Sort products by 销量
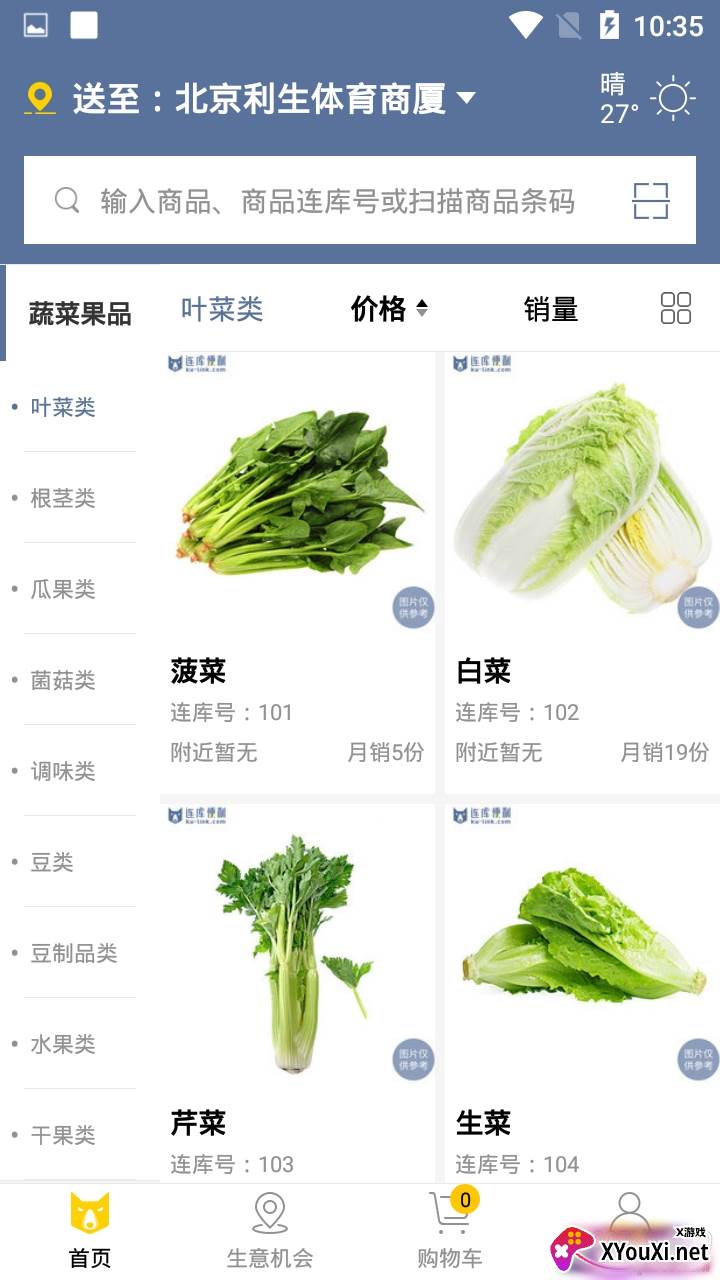Image resolution: width=720 pixels, height=1280 pixels. pos(551,310)
